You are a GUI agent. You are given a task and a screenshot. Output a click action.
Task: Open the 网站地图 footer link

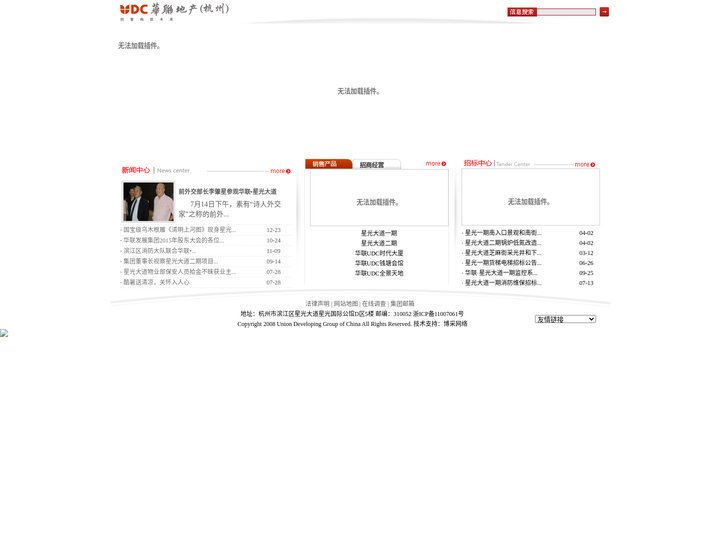(346, 303)
